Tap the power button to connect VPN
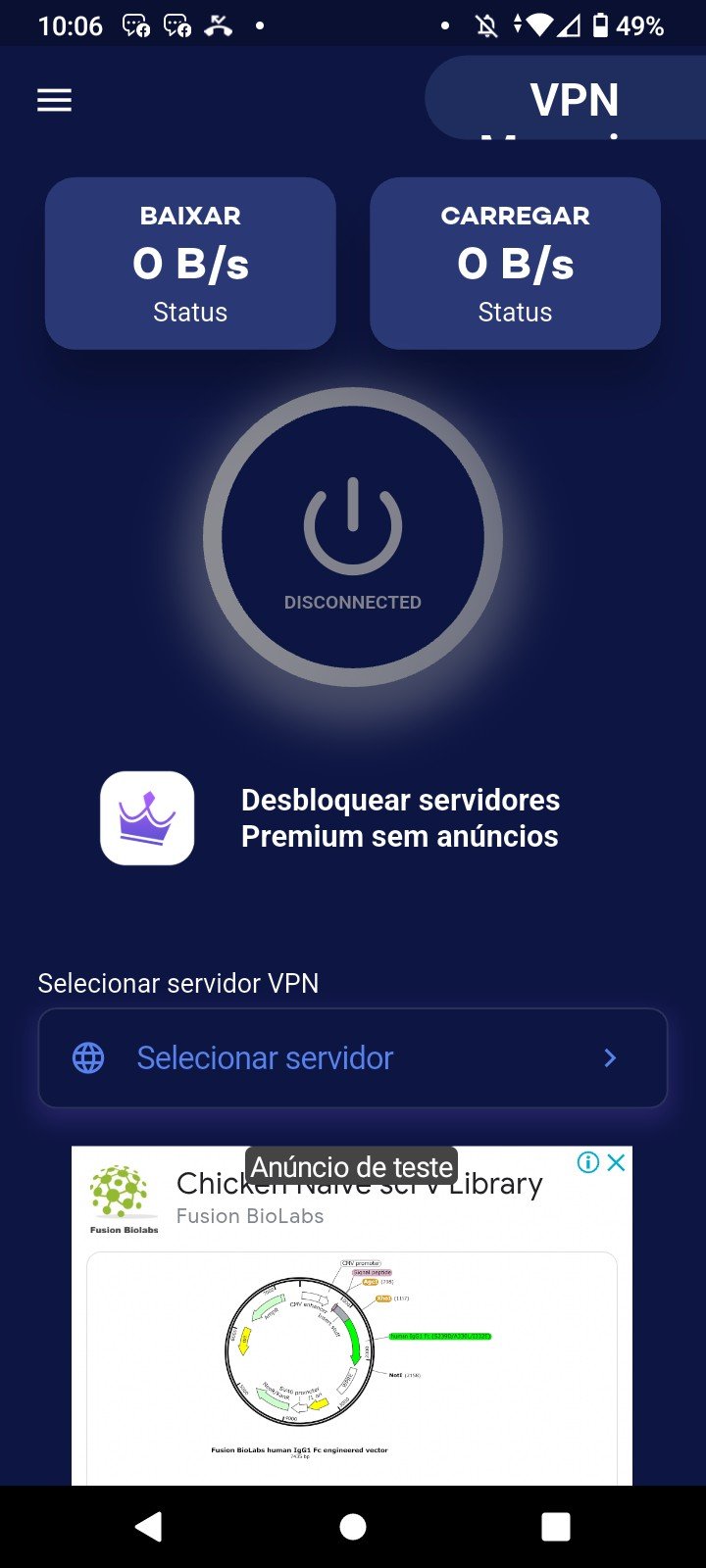This screenshot has height=1568, width=706. [353, 537]
